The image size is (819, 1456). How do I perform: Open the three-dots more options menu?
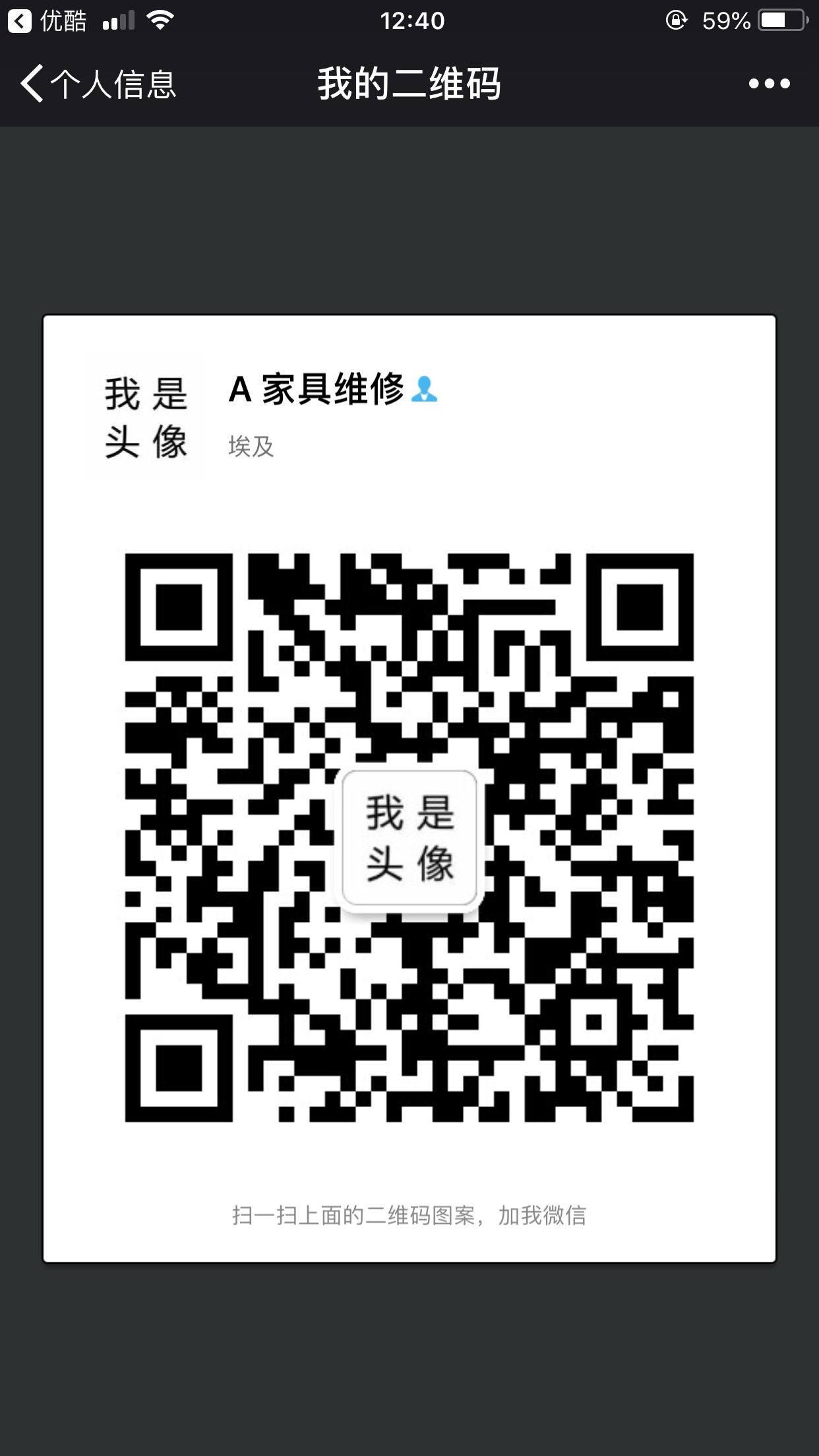point(769,83)
